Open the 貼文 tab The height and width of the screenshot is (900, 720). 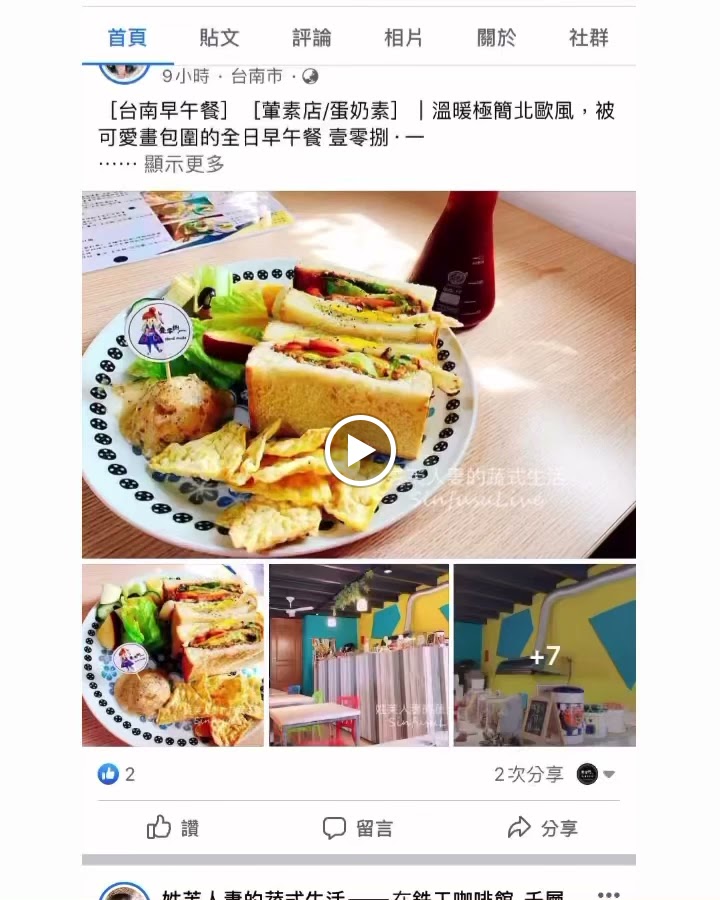(x=219, y=38)
